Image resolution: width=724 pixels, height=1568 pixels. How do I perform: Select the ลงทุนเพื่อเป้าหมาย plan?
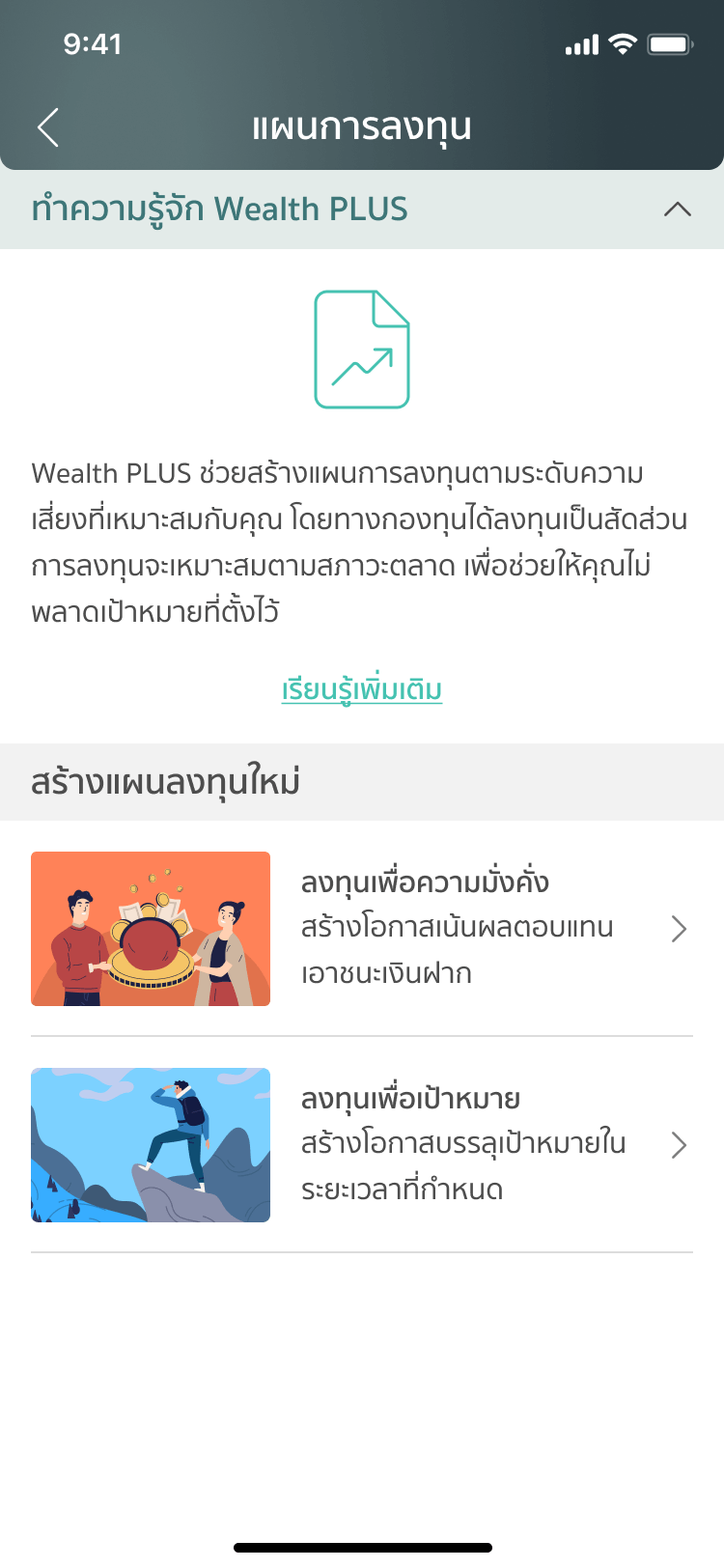point(362,1145)
